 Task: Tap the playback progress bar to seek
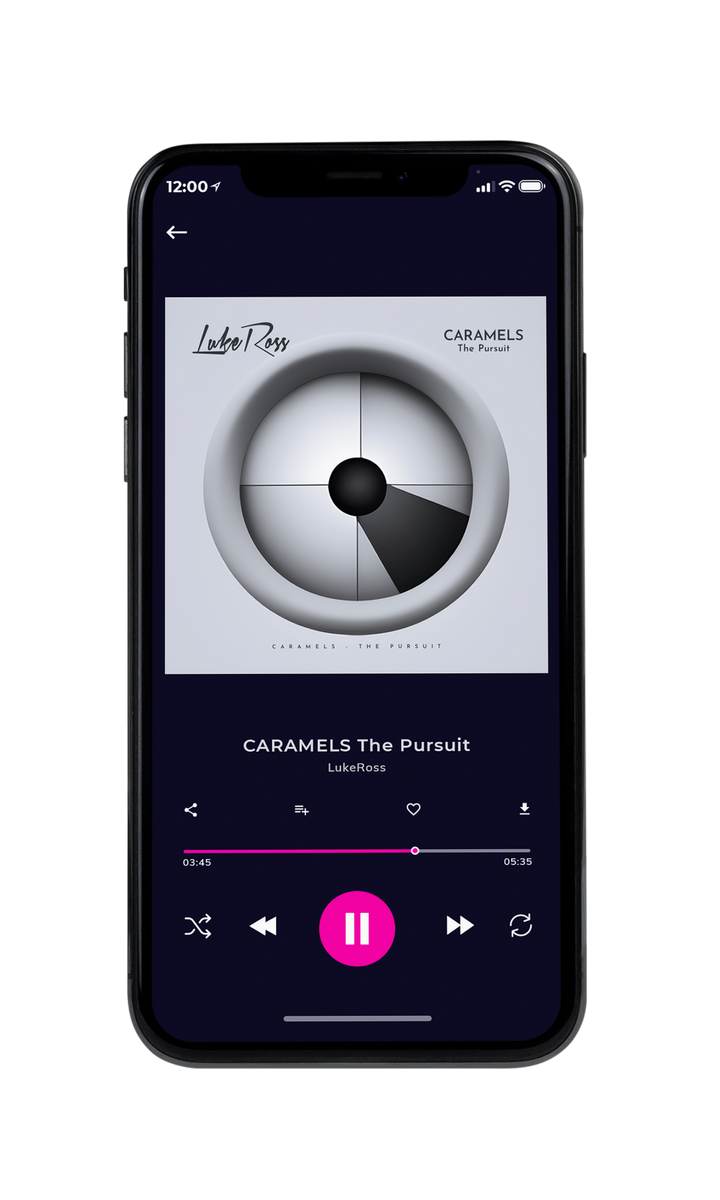[x=357, y=851]
